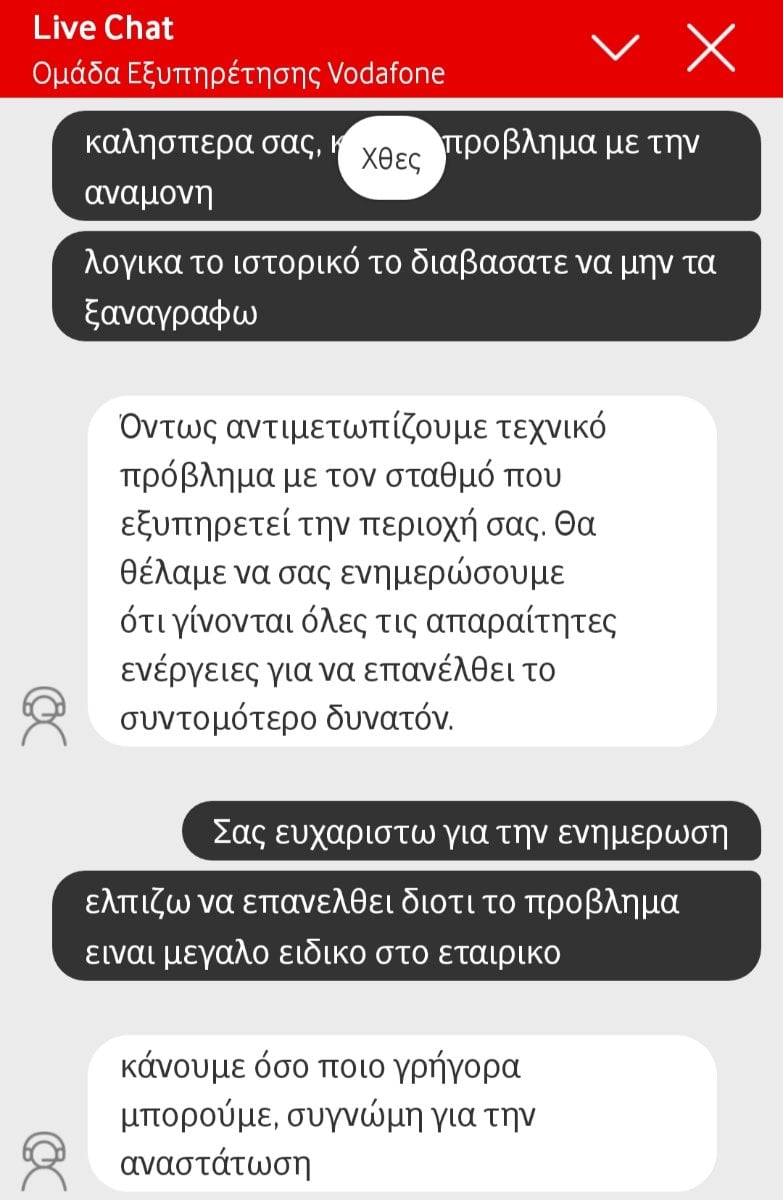
Task: Close the Vodafone Live Chat
Action: coord(711,48)
